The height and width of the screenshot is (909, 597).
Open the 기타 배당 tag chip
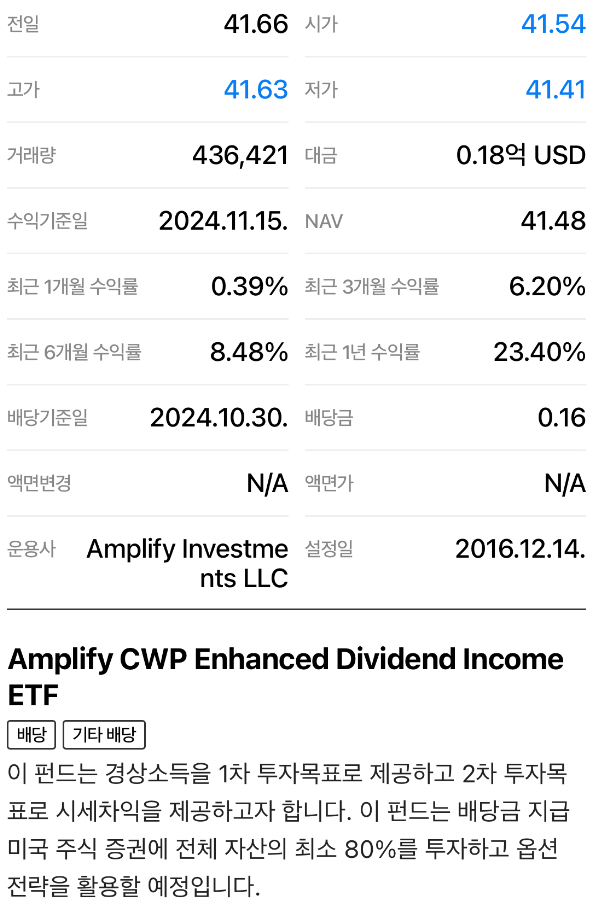click(104, 735)
